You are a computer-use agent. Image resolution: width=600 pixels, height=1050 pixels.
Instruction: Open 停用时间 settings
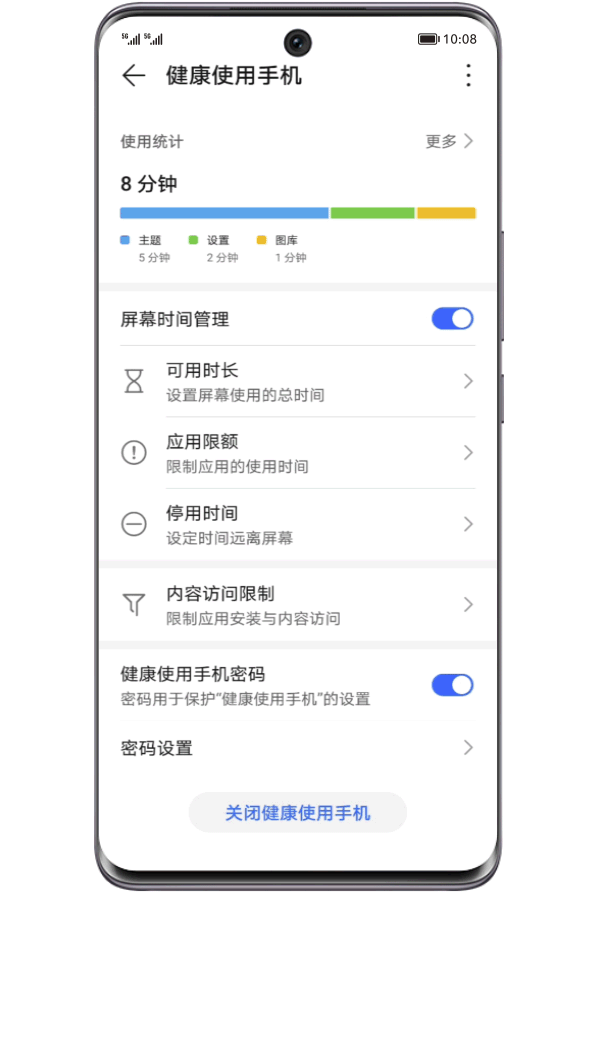tap(298, 524)
